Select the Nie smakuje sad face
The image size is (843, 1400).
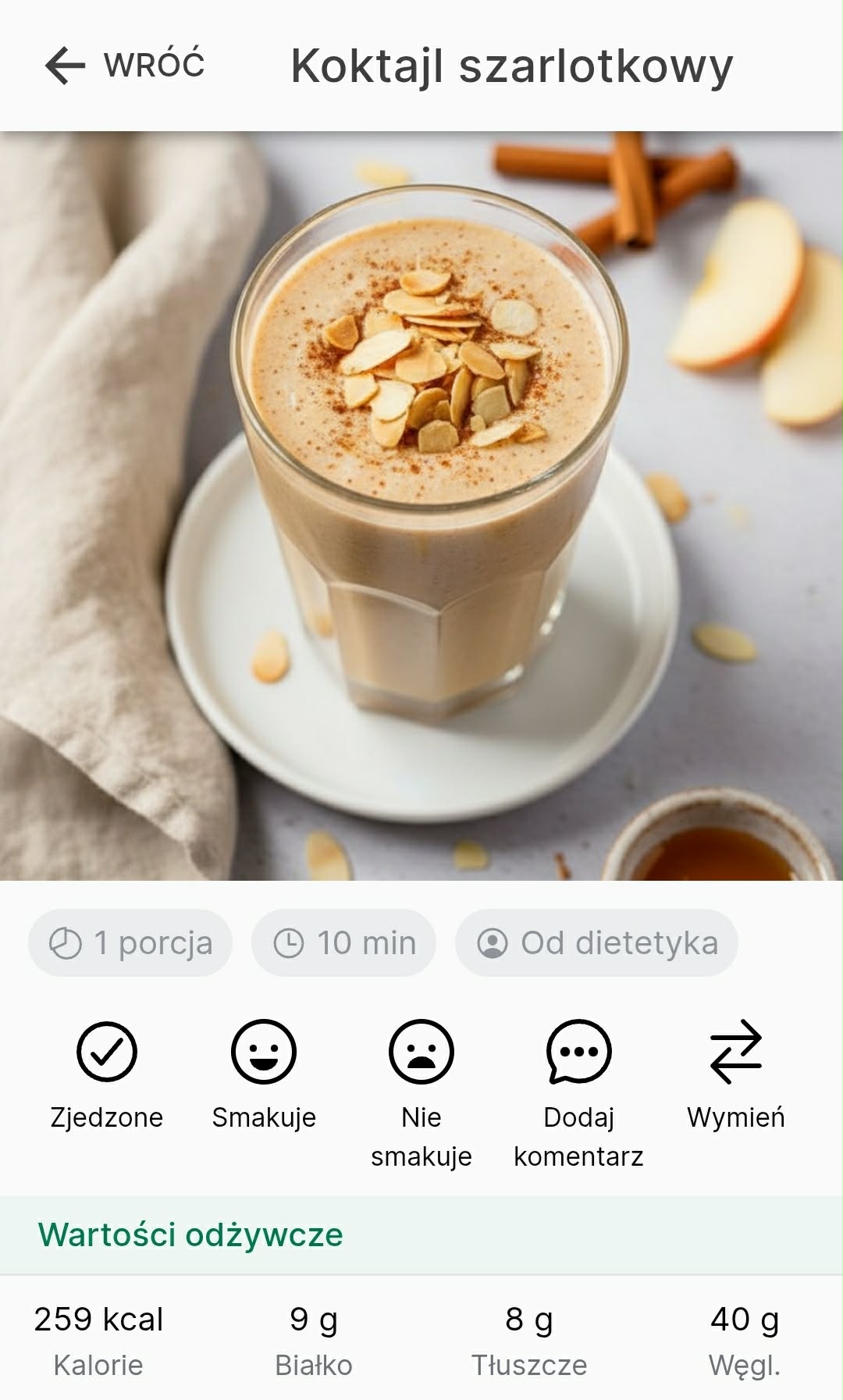click(x=421, y=1052)
